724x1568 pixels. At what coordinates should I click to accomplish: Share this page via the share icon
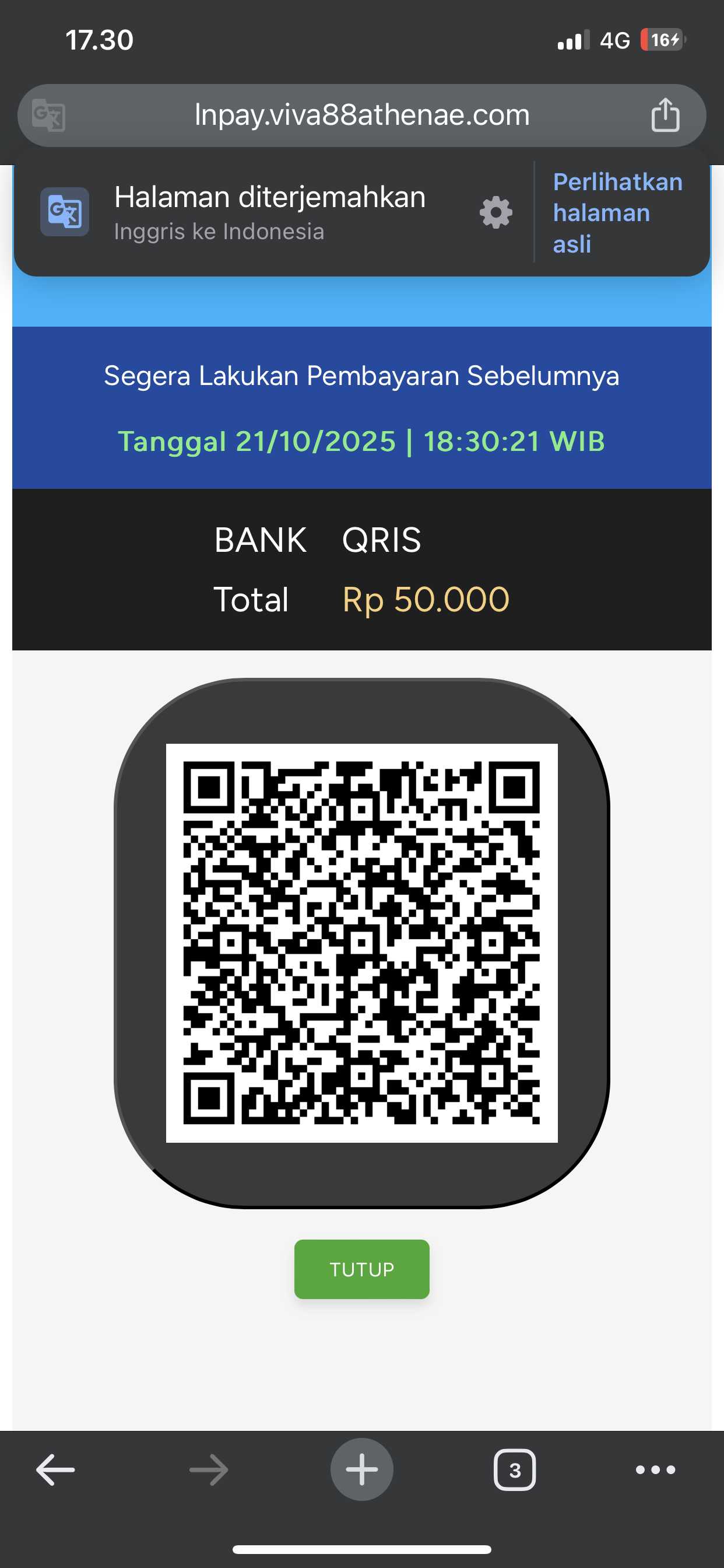point(665,115)
